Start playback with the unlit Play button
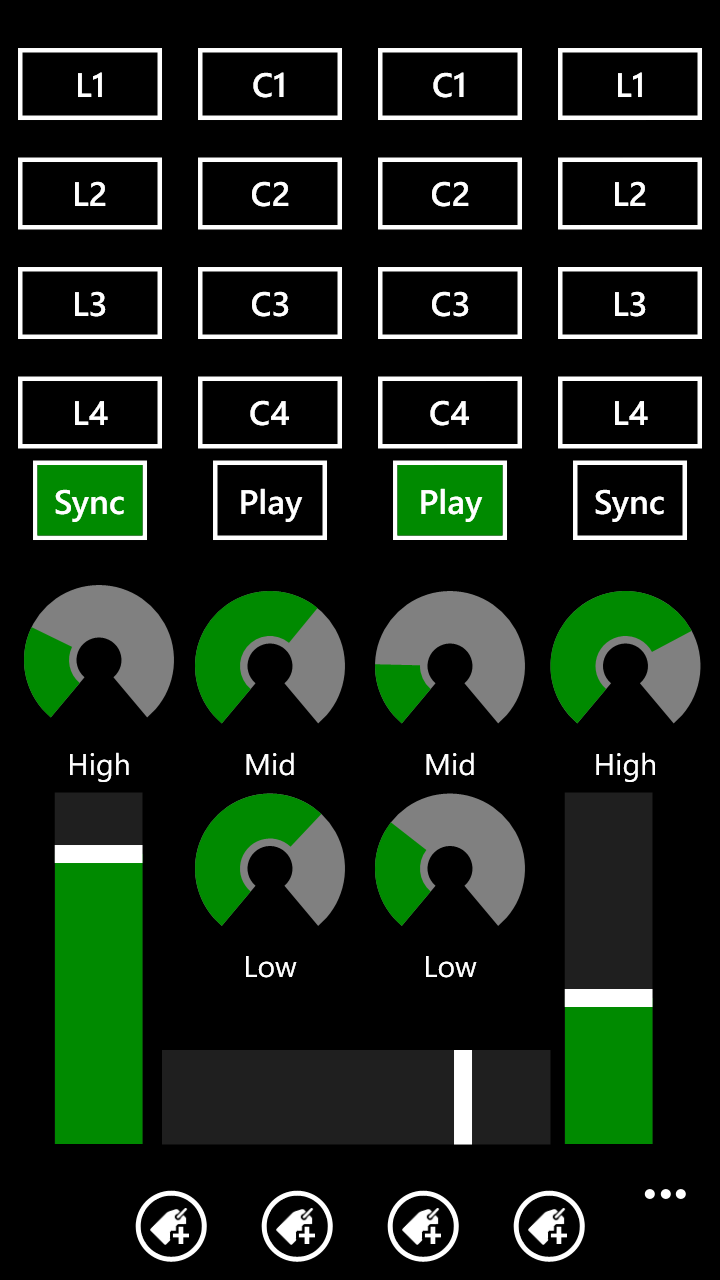The image size is (720, 1280). click(270, 501)
